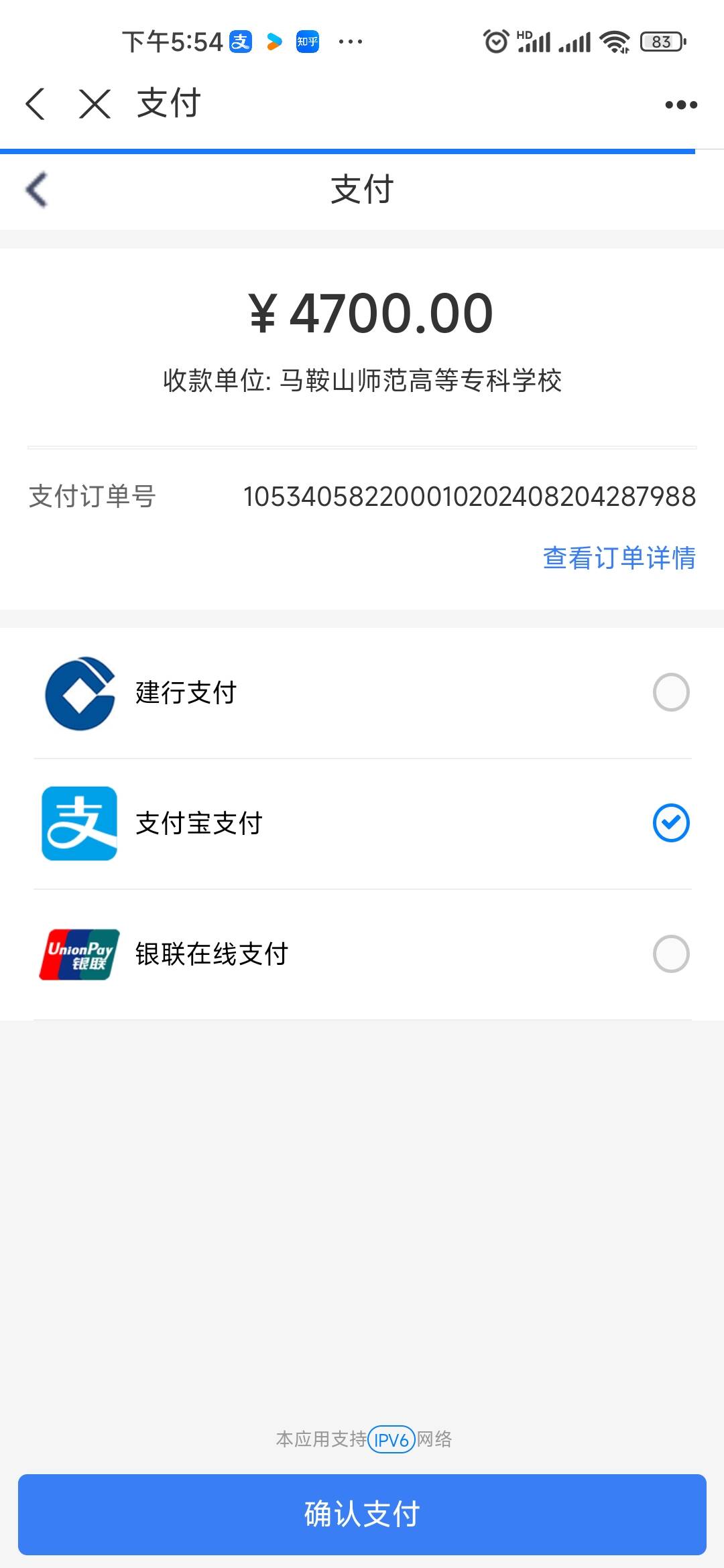Pick 银联在线支付 payment option
The image size is (724, 1568).
pos(670,954)
